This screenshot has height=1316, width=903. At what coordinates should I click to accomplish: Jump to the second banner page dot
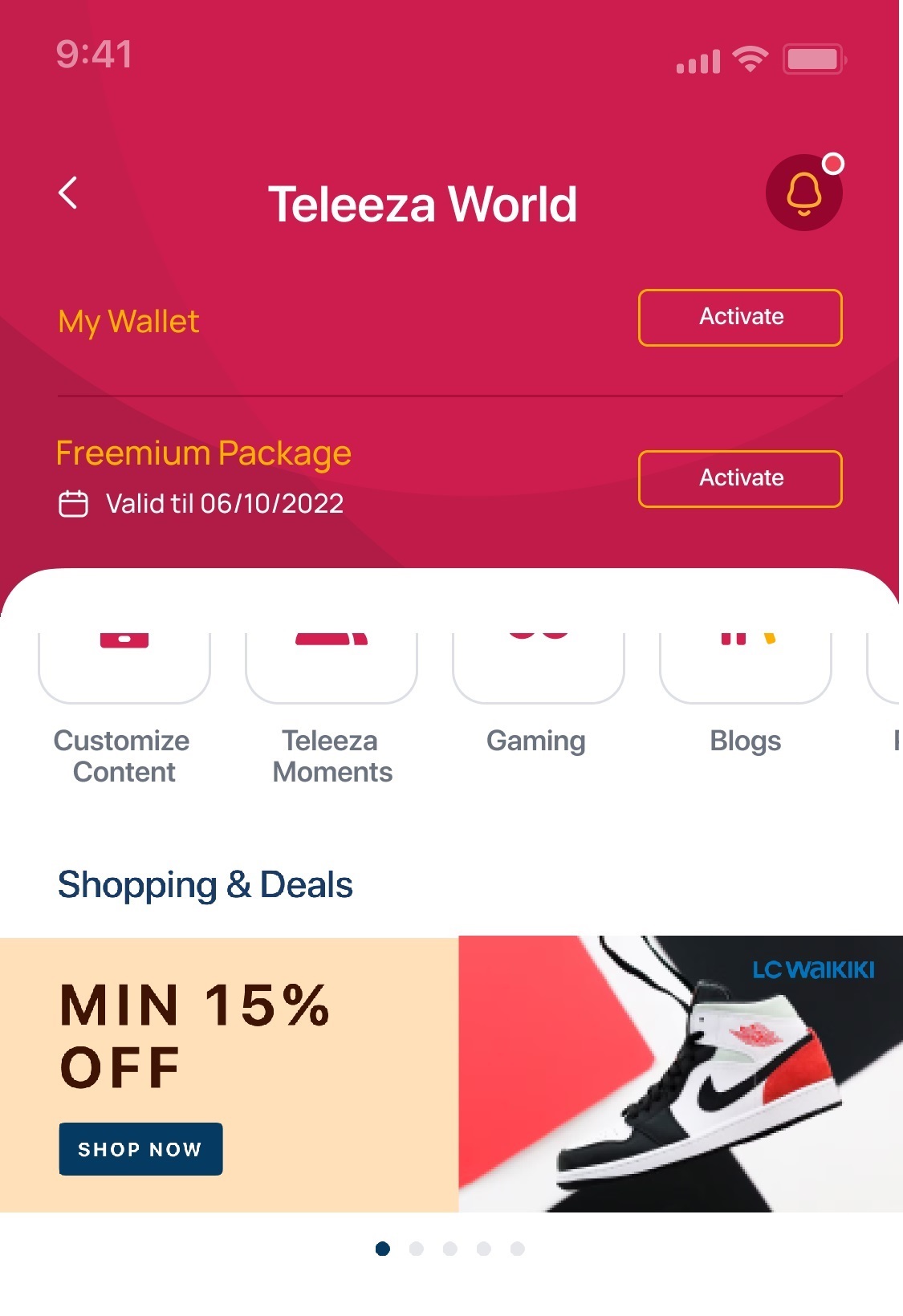pyautogui.click(x=417, y=1249)
